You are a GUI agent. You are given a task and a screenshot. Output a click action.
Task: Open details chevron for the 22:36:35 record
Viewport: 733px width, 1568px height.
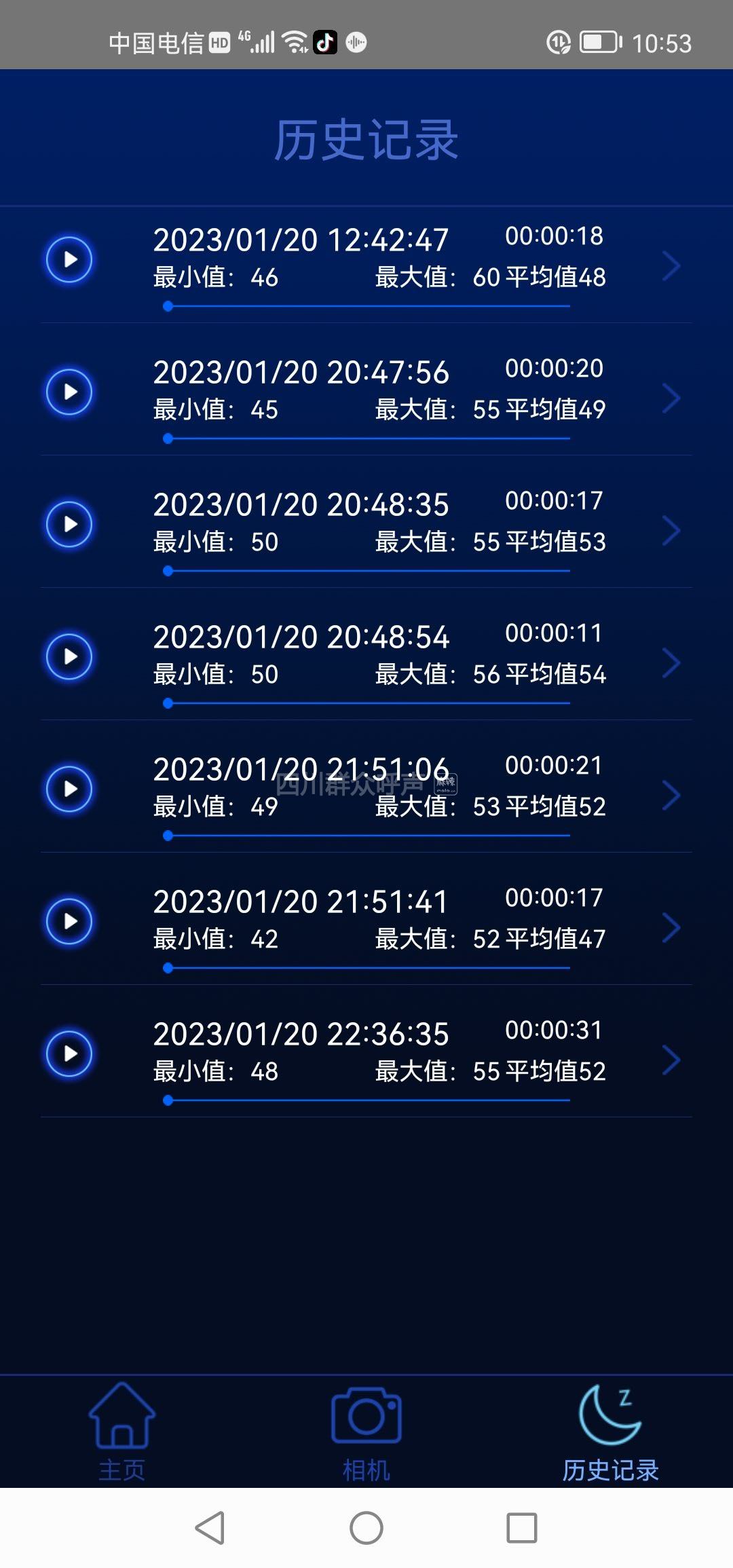pyautogui.click(x=671, y=1060)
